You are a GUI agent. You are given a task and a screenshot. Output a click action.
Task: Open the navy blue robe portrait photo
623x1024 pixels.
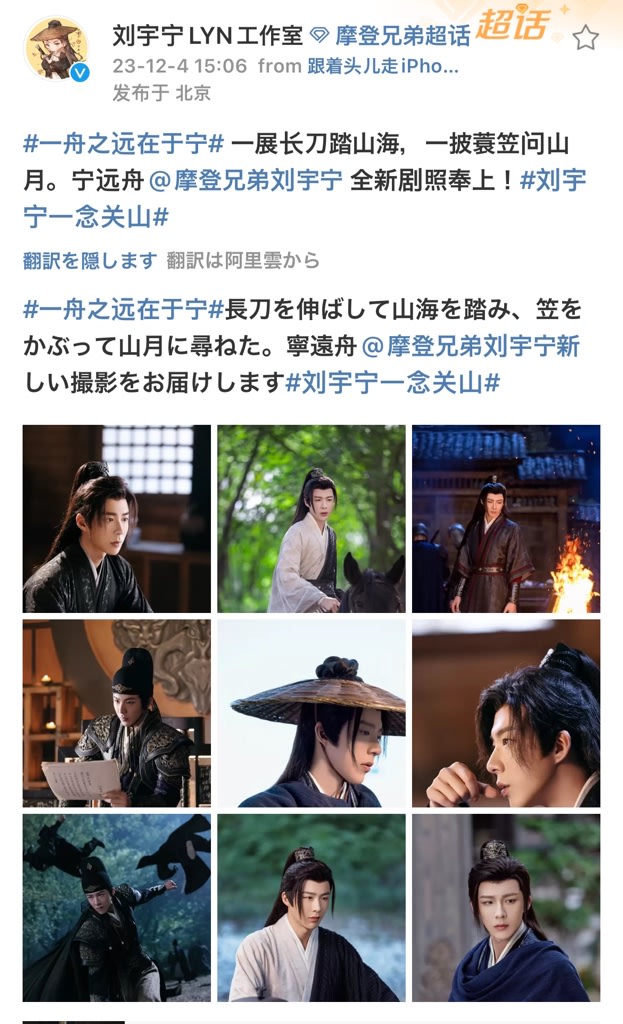coord(506,907)
